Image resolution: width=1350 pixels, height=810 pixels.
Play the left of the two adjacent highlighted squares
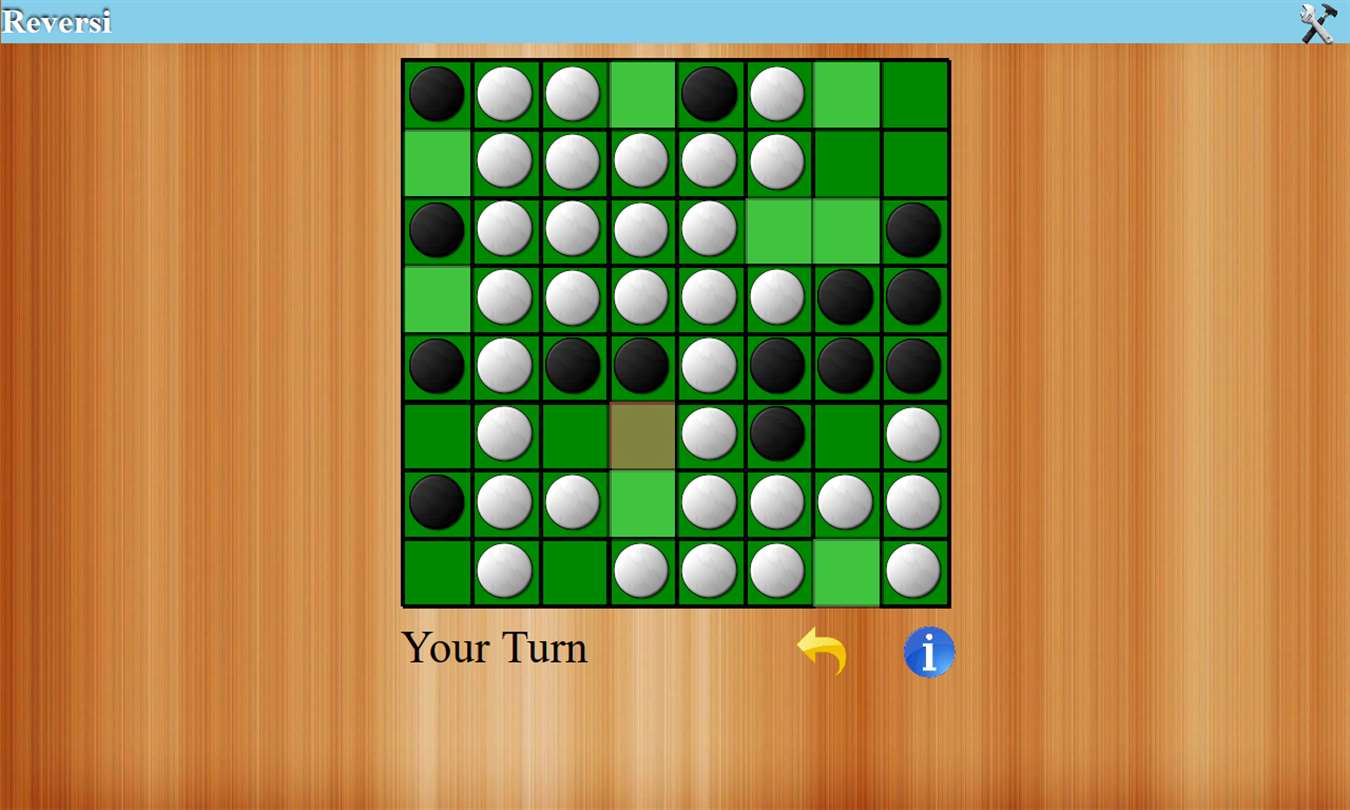[x=778, y=231]
